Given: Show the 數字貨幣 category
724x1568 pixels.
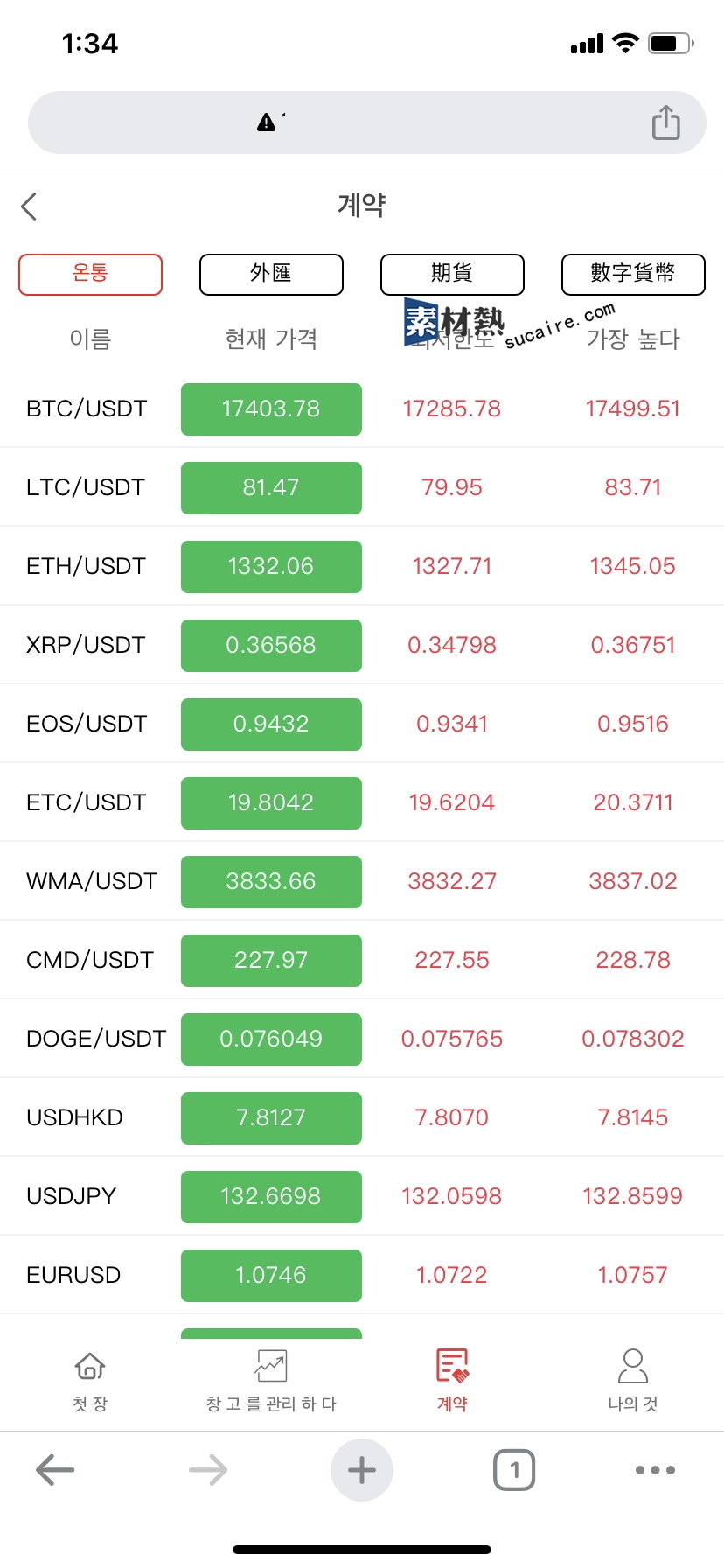Looking at the screenshot, I should click(x=633, y=274).
